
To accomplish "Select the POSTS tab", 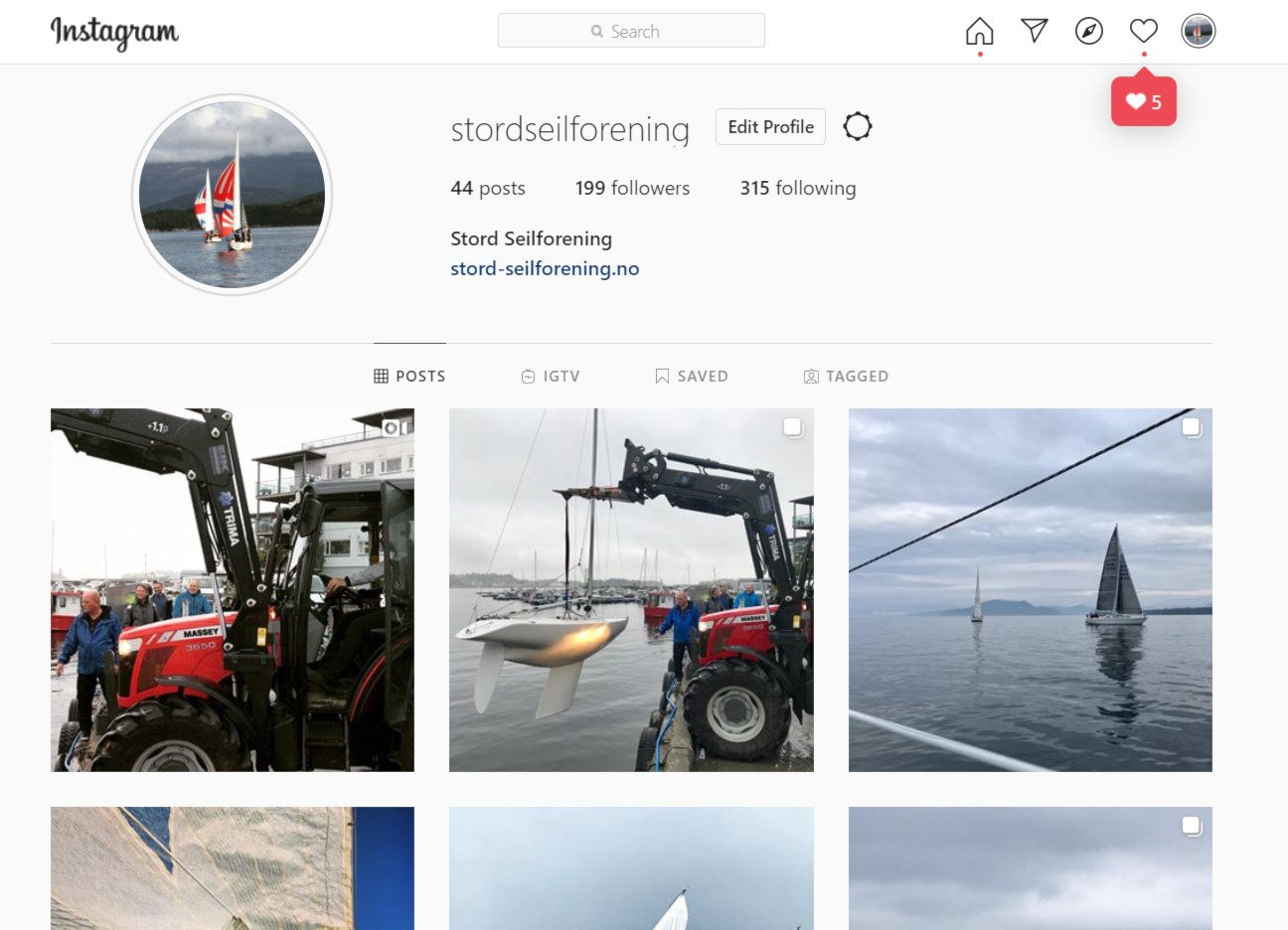I will [409, 377].
